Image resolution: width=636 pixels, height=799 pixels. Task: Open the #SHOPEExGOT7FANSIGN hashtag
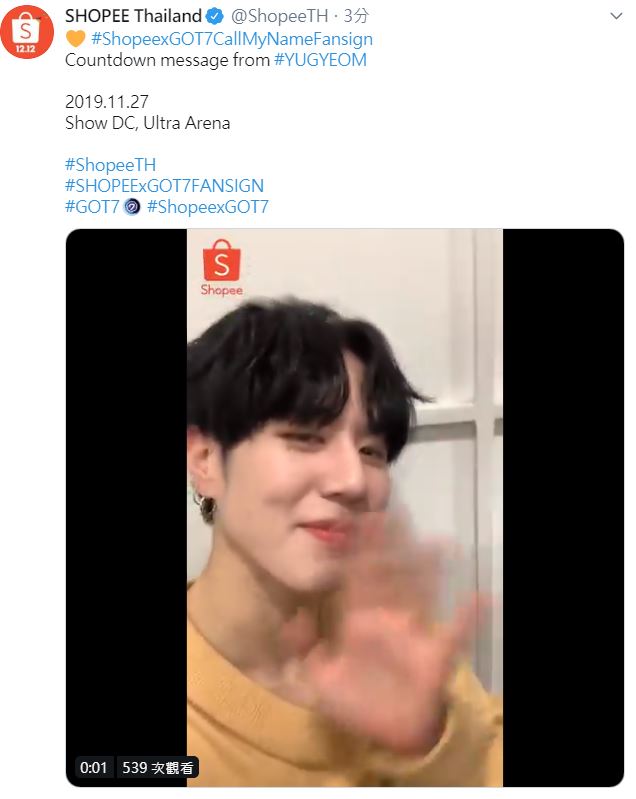[x=164, y=186]
